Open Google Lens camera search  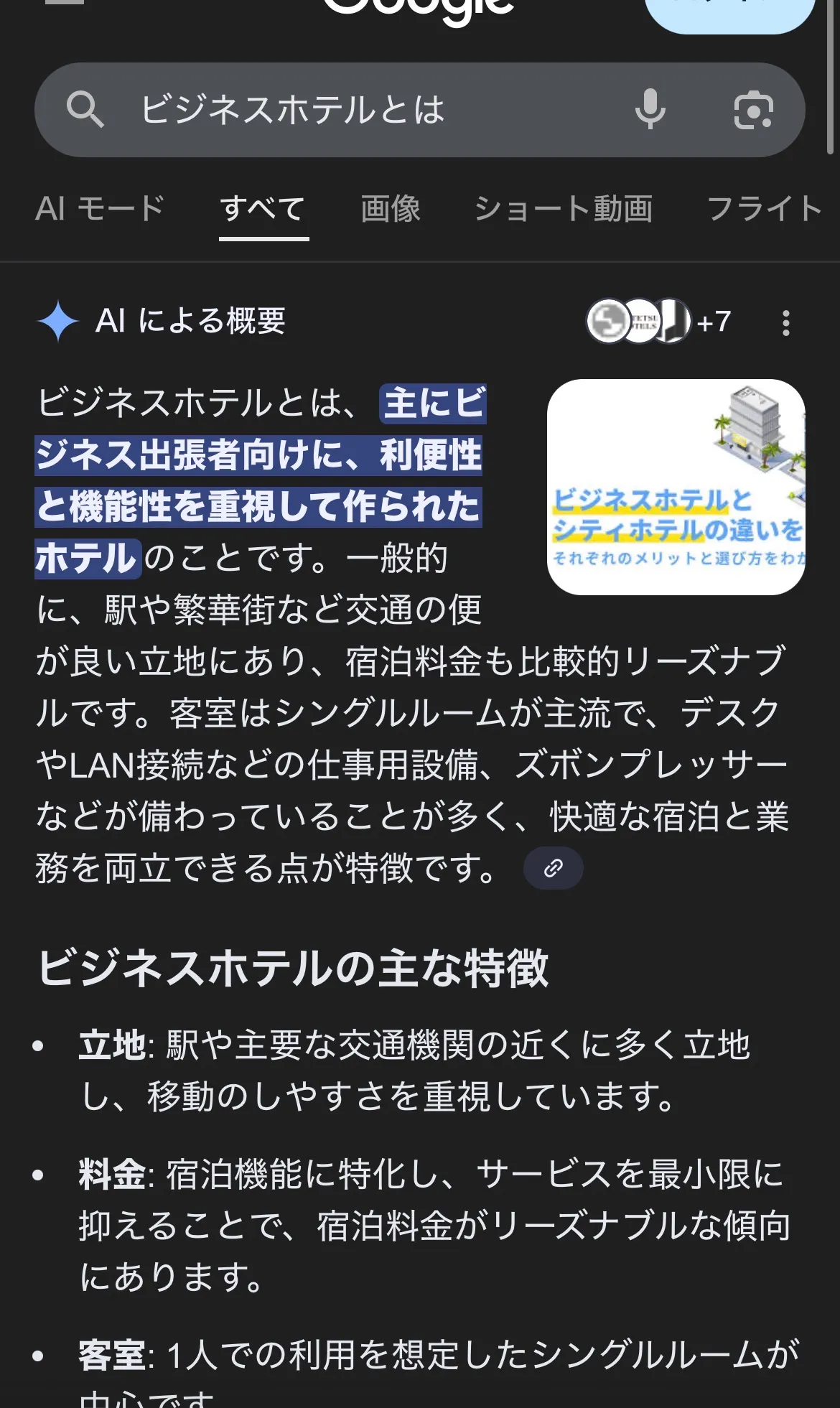point(753,110)
